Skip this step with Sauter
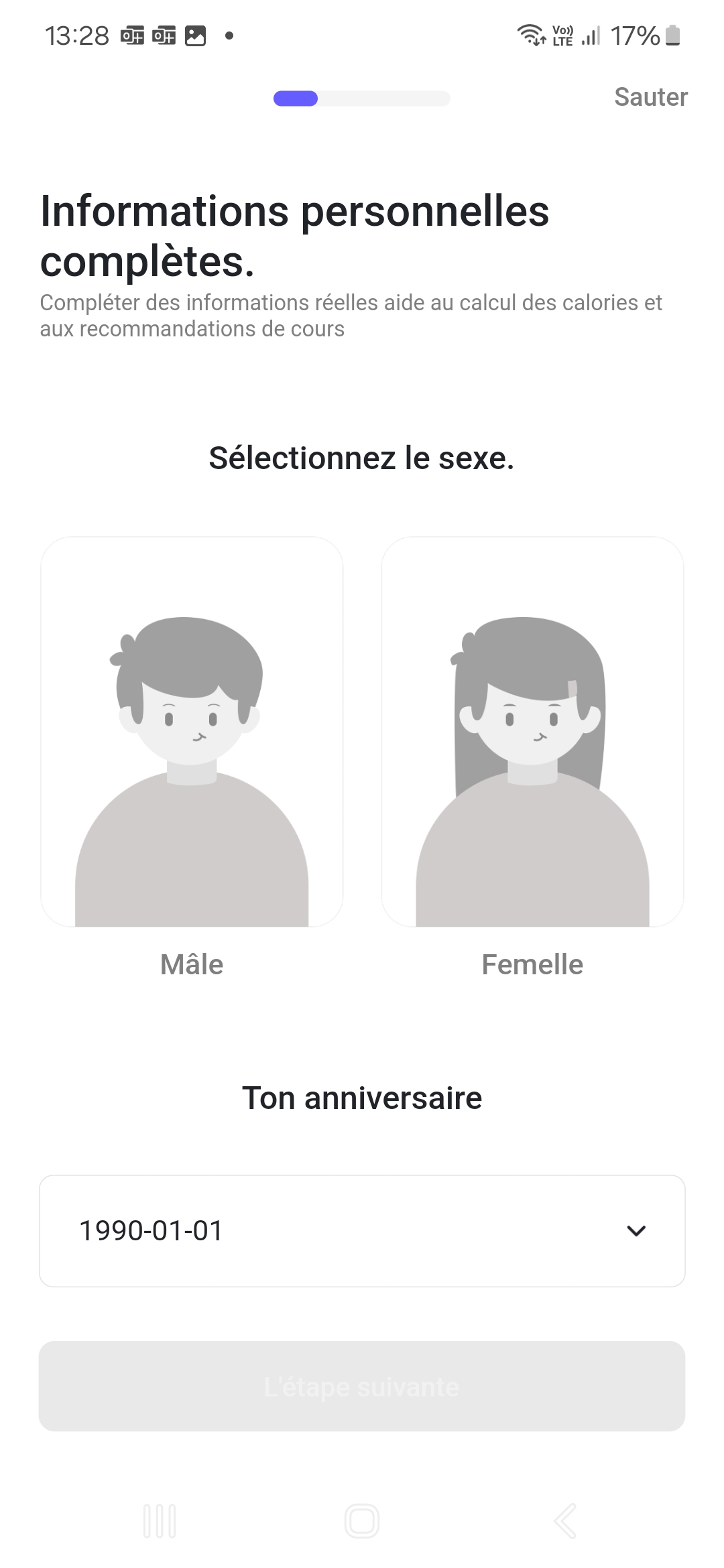724x1568 pixels. click(650, 97)
